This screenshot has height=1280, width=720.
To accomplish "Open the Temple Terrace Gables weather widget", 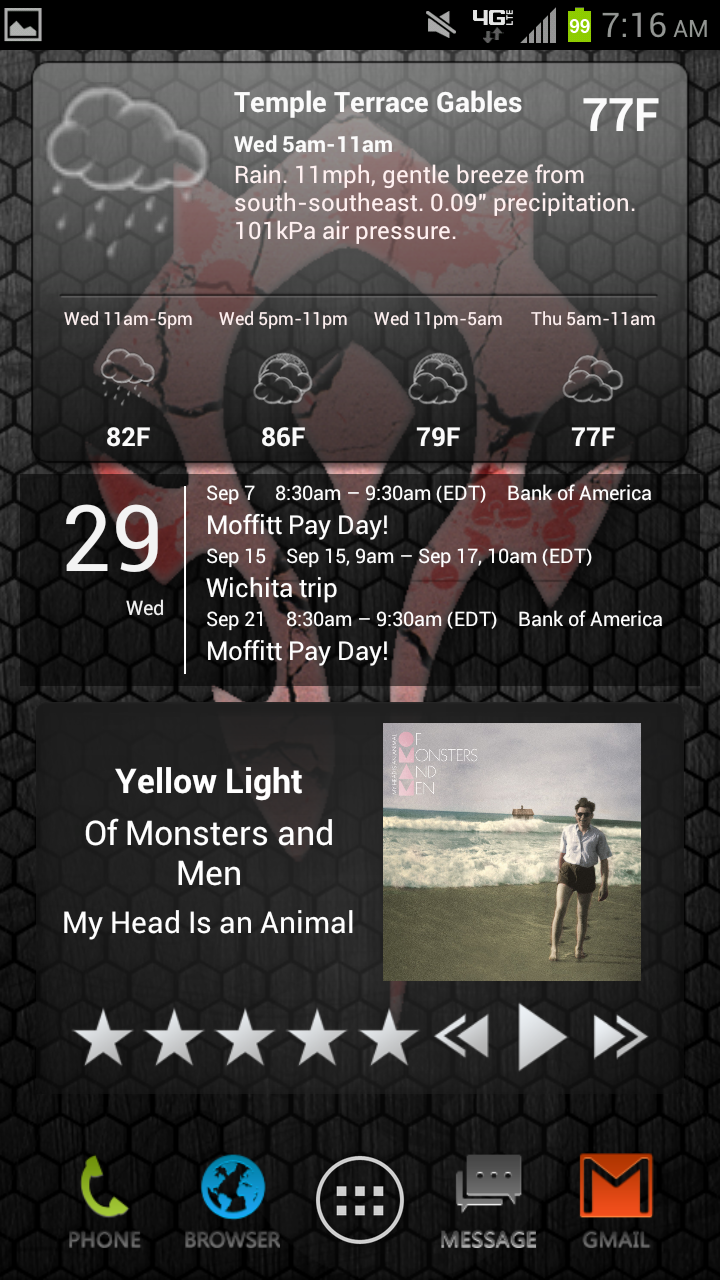I will [360, 262].
